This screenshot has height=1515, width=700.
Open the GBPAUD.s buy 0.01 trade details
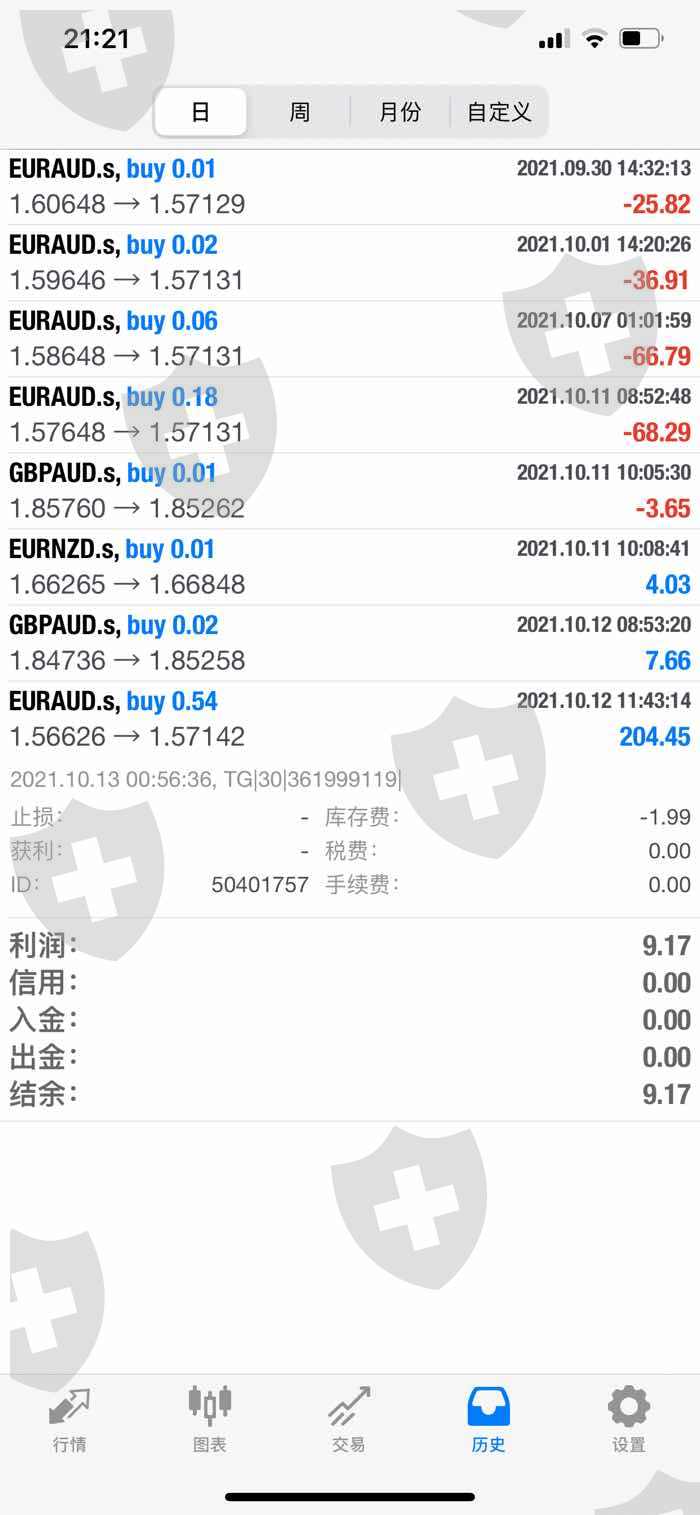(350, 491)
